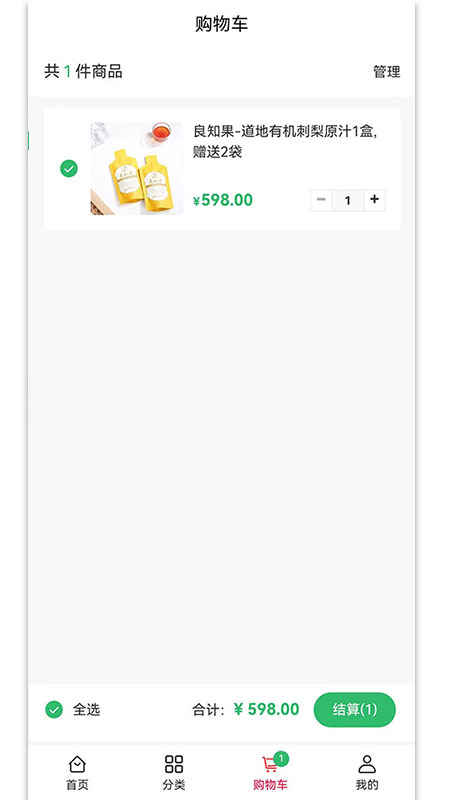Select the 购物车 tab
Image resolution: width=450 pixels, height=800 pixels.
[x=270, y=772]
